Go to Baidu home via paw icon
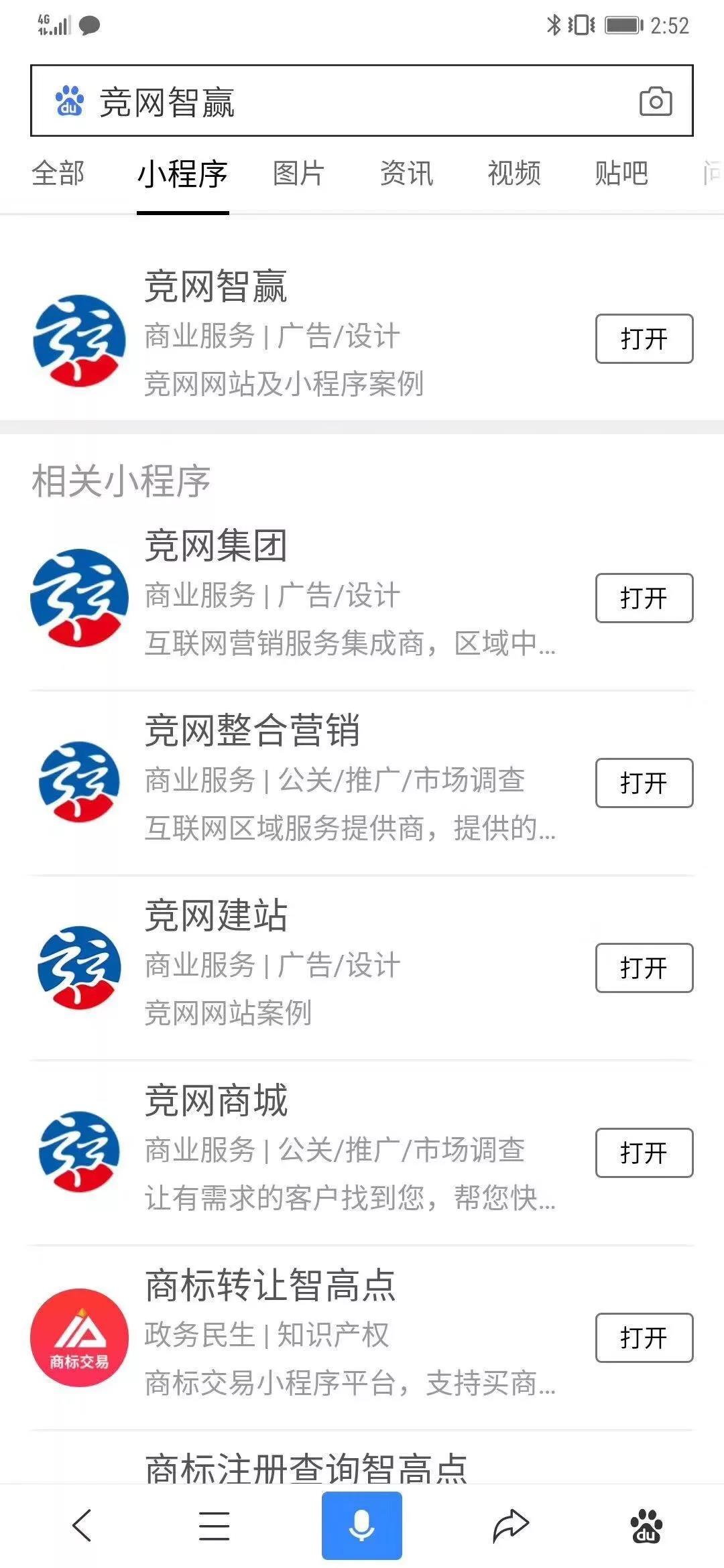Screen dimensions: 724x1568 (x=646, y=1526)
